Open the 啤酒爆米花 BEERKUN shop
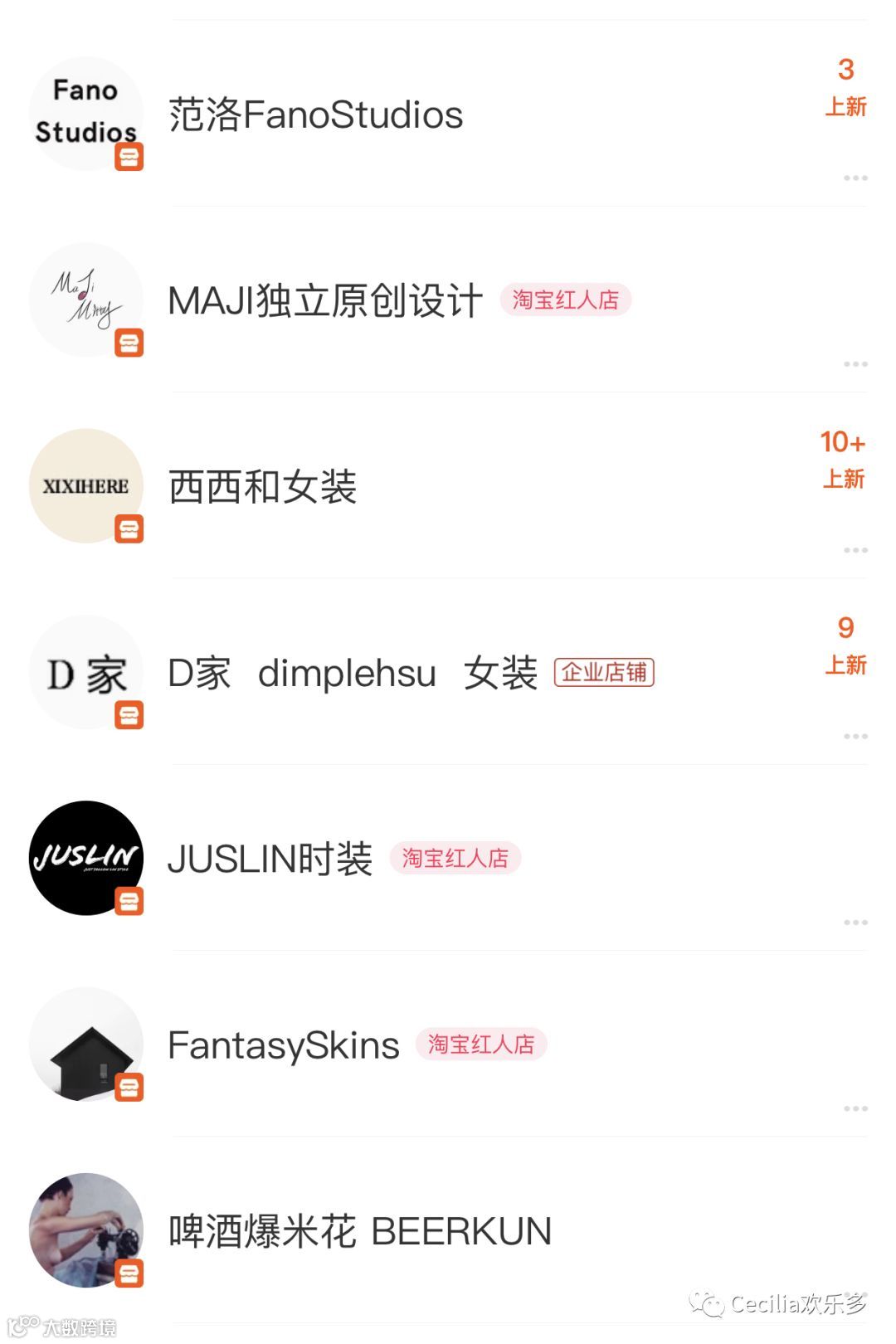Viewport: 896px width, 1344px height. (359, 1231)
